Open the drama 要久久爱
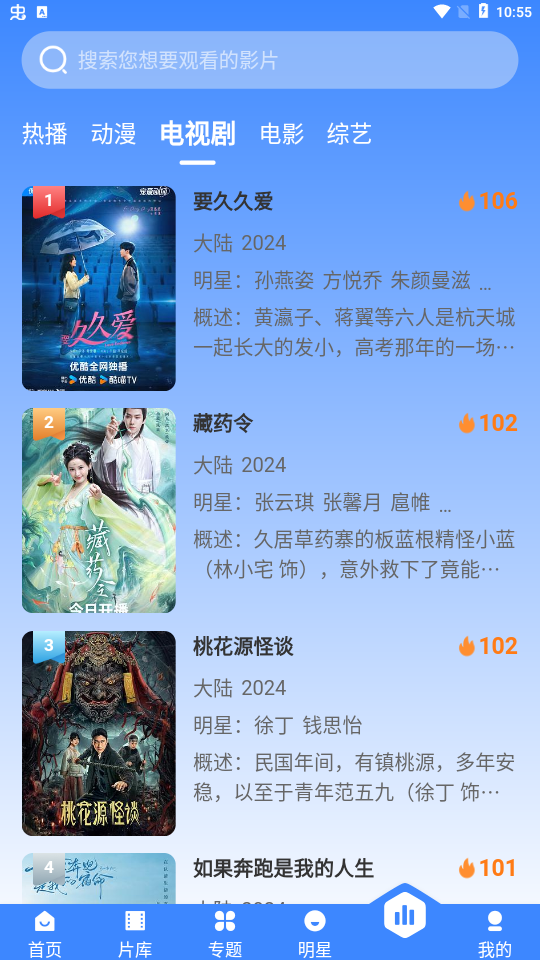The width and height of the screenshot is (540, 960). [270, 288]
